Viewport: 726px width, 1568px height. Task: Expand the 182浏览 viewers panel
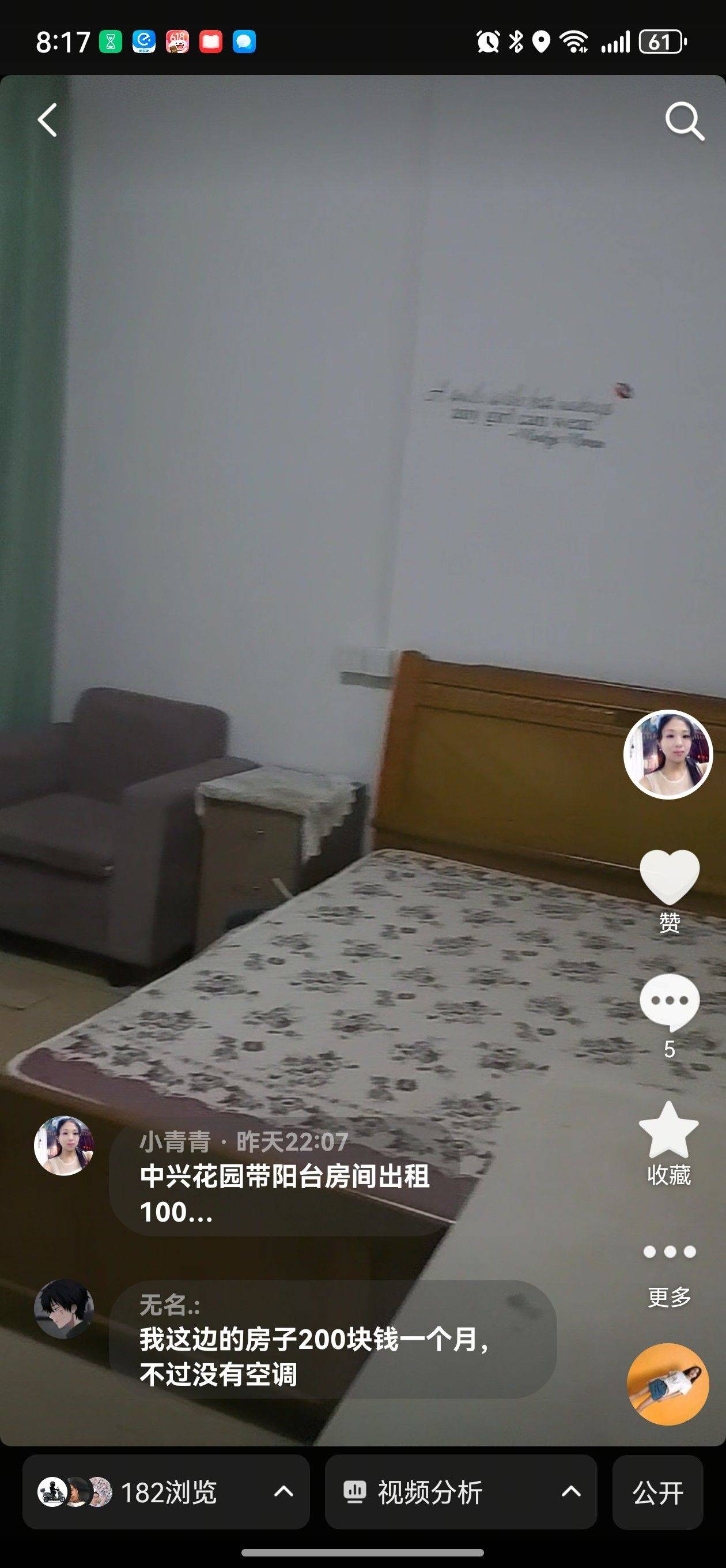pyautogui.click(x=165, y=1492)
